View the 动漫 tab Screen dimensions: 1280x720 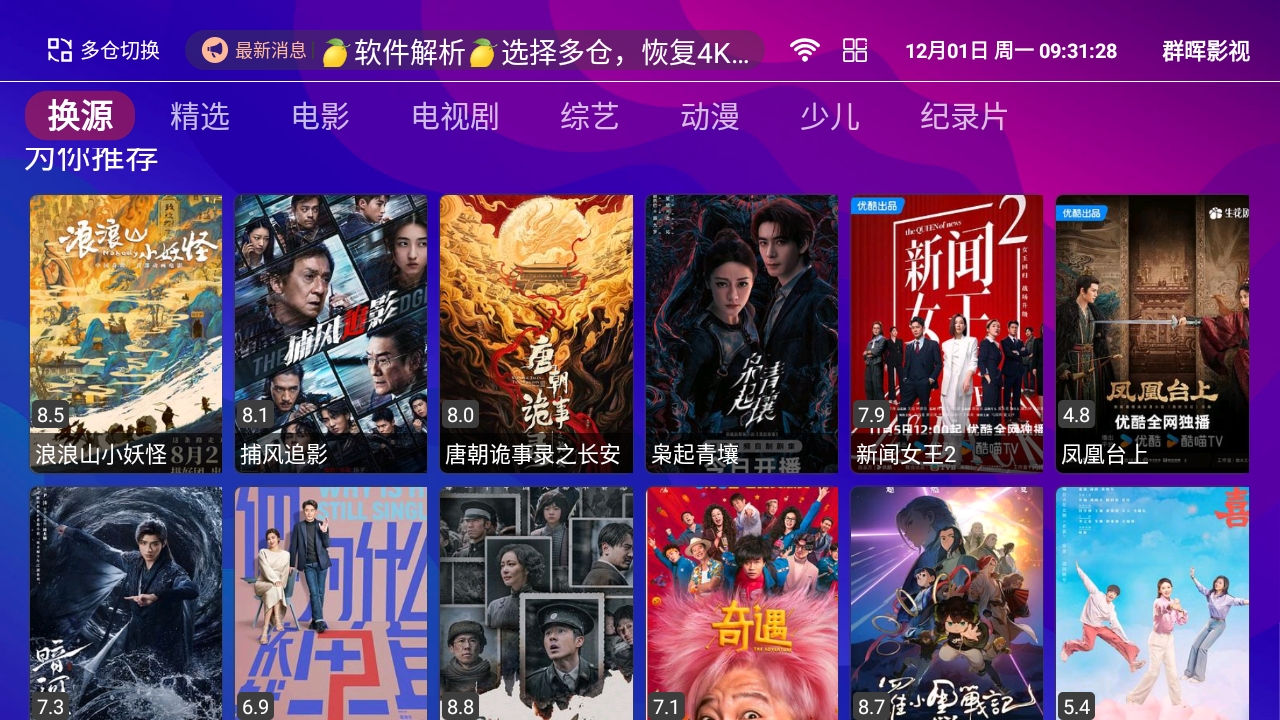pyautogui.click(x=710, y=116)
